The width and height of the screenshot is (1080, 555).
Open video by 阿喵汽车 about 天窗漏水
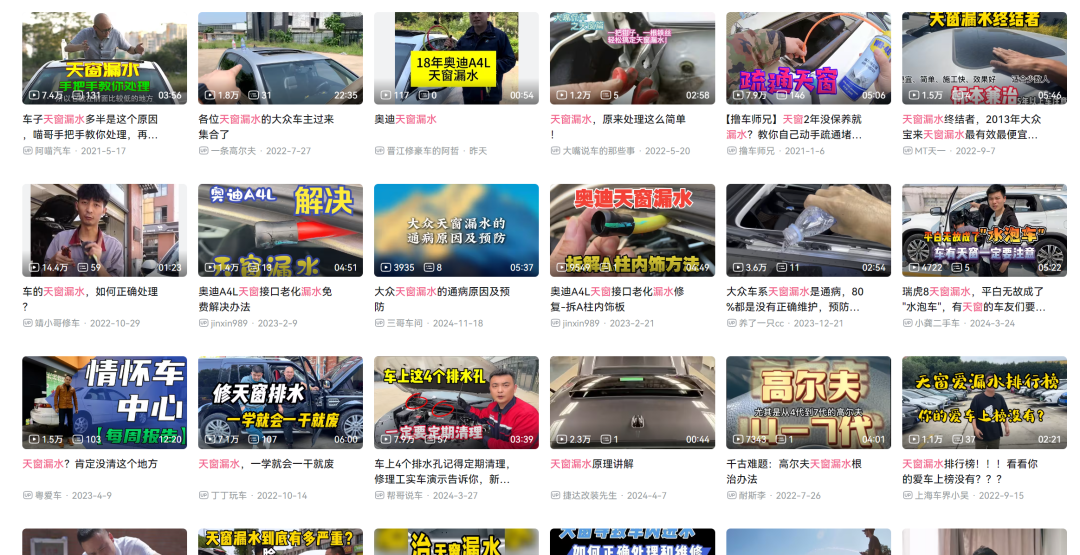104,58
